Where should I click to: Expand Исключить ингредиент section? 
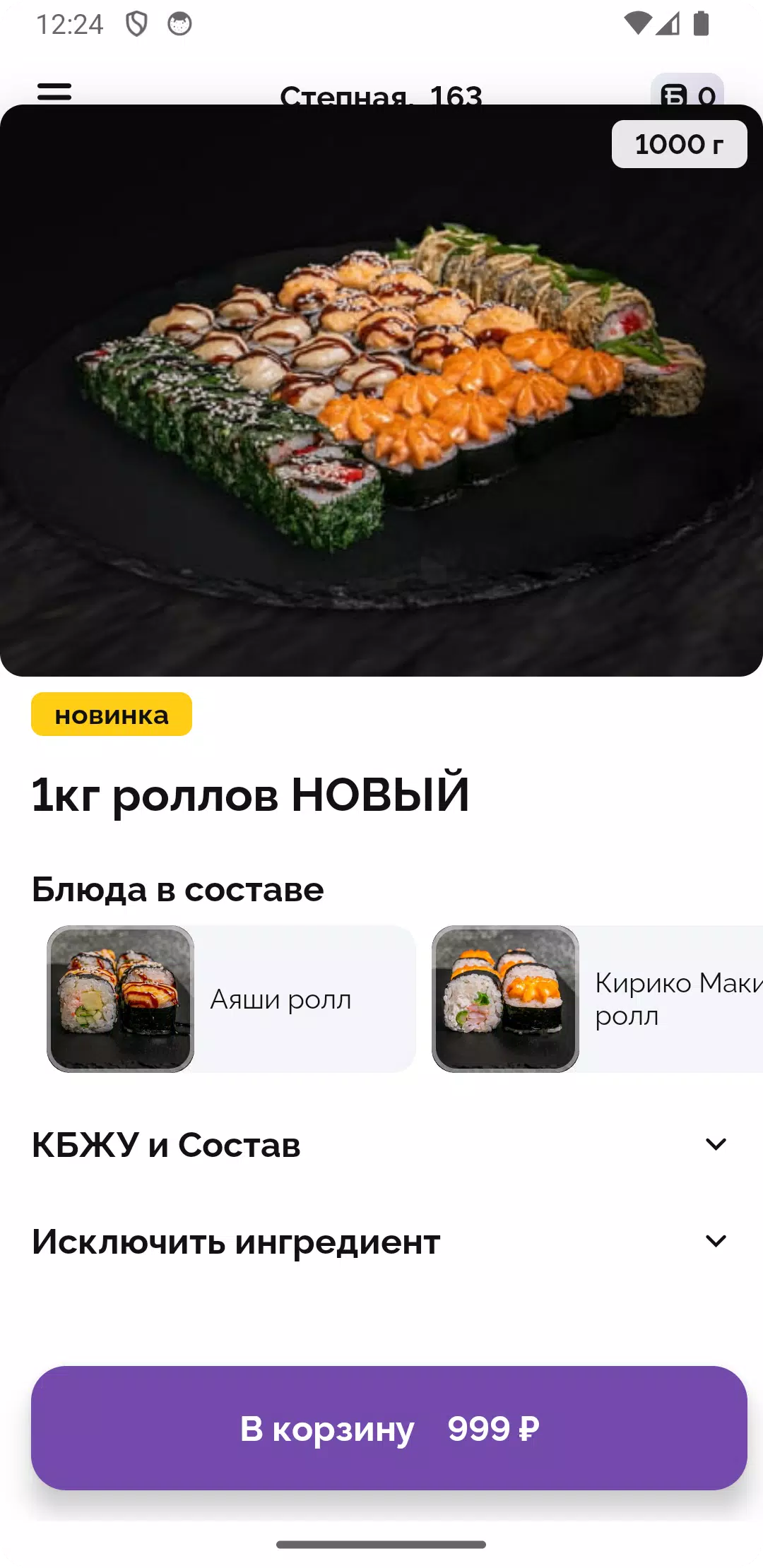click(x=380, y=1241)
